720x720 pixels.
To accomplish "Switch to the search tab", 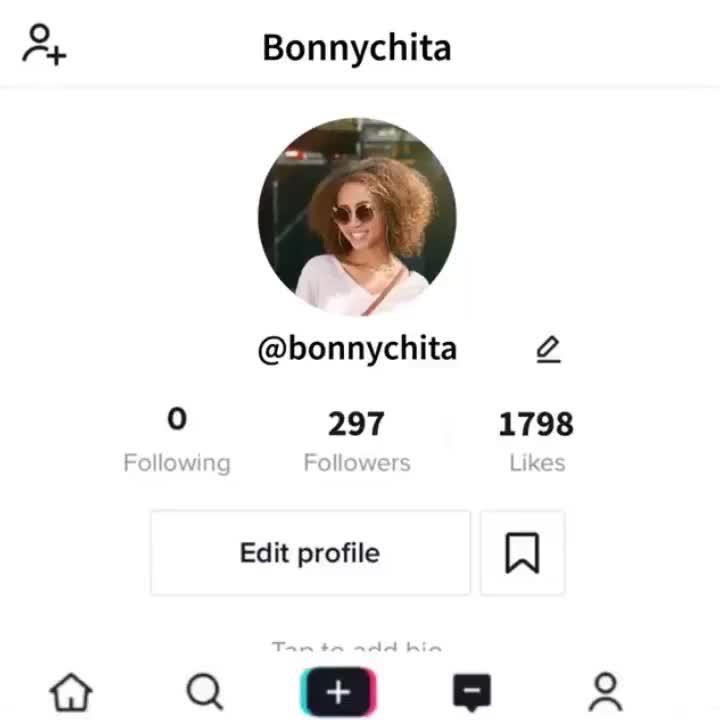I will click(205, 691).
